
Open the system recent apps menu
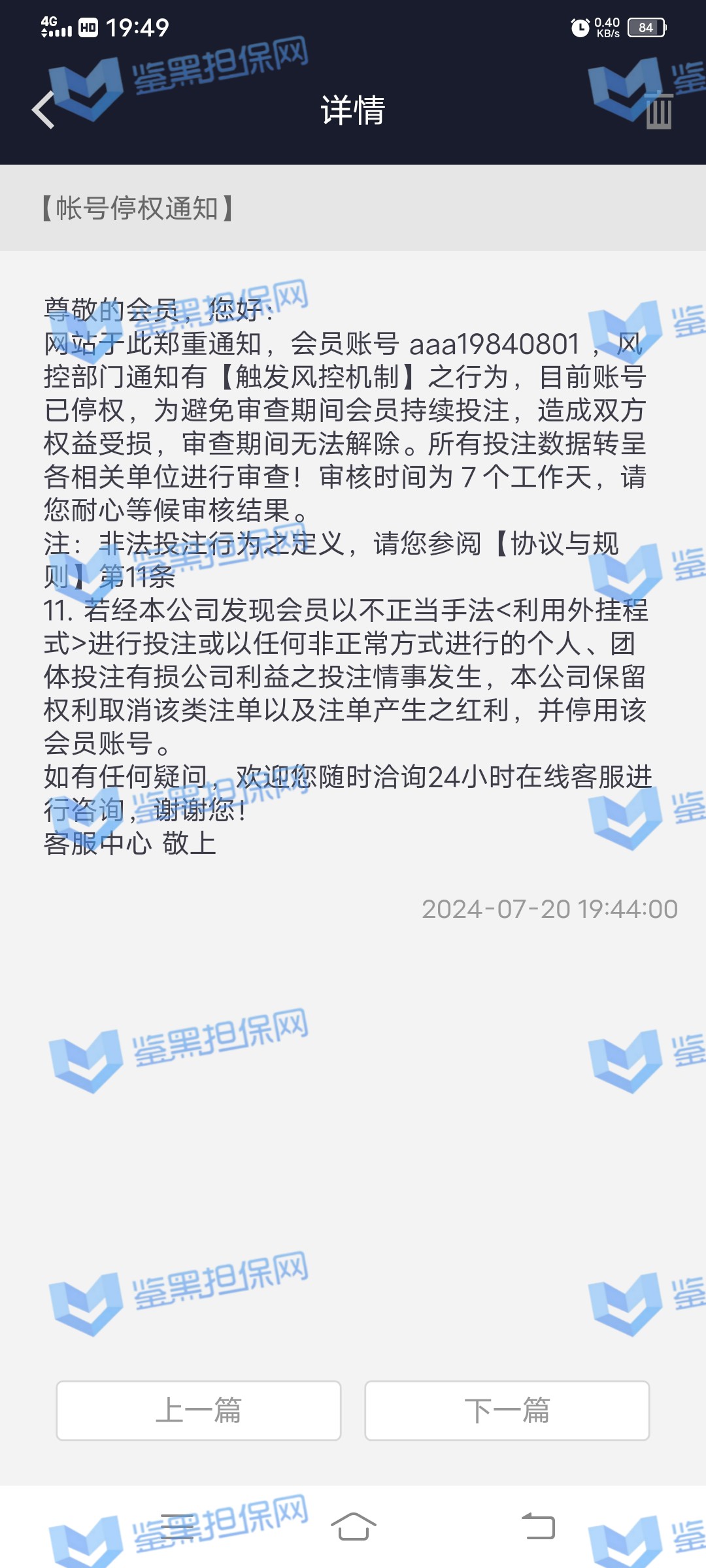coord(177,1527)
